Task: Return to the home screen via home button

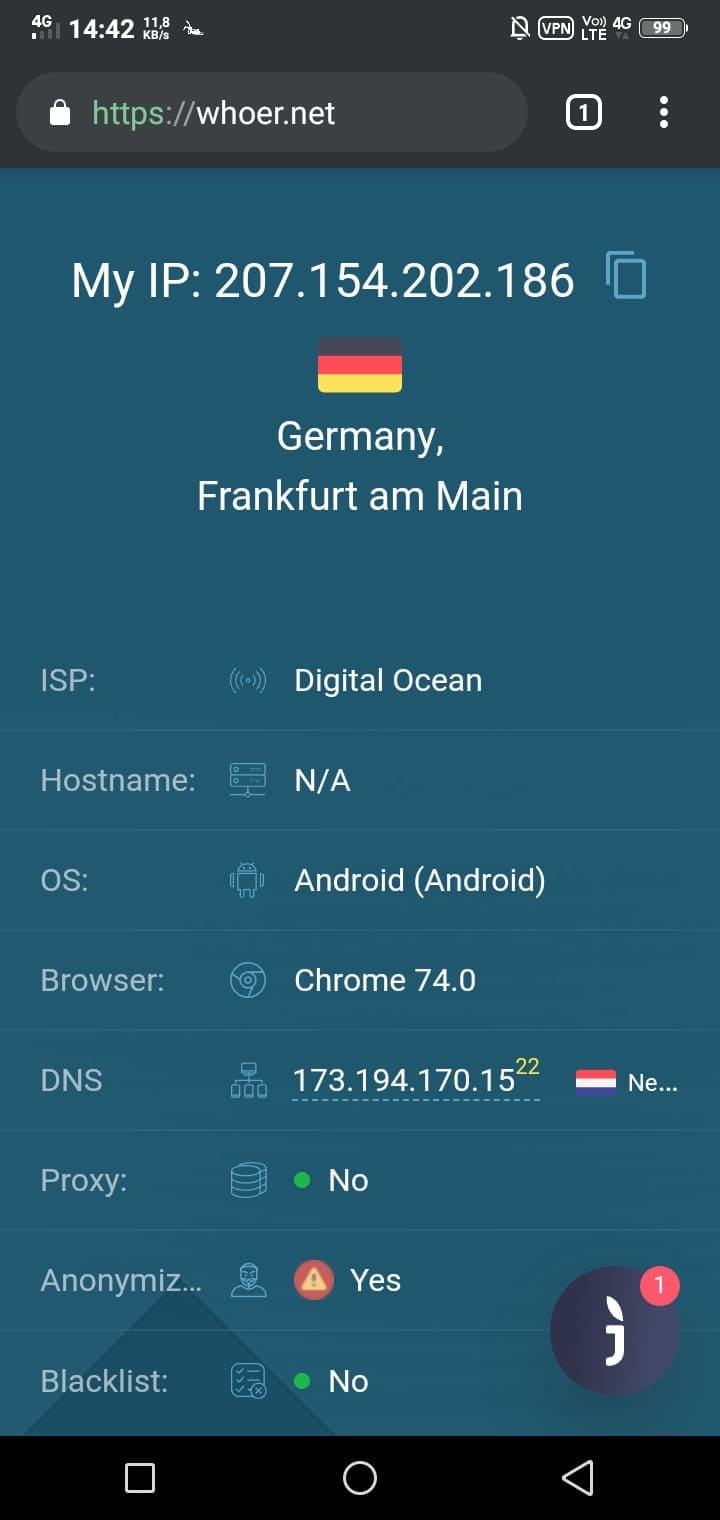Action: tap(360, 1477)
